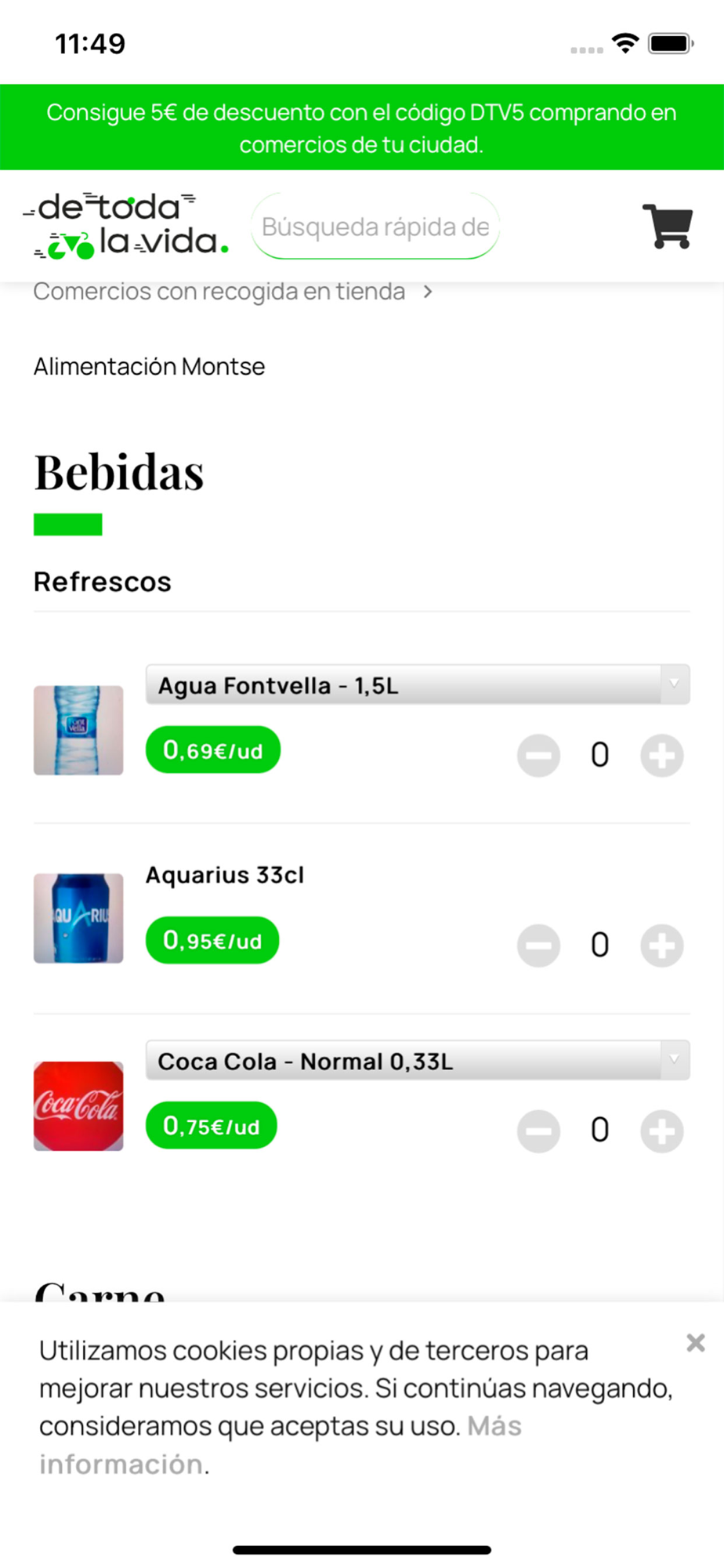Decrease Agua Fontvella quantity
Viewport: 724px width, 1568px height.
pos(539,756)
